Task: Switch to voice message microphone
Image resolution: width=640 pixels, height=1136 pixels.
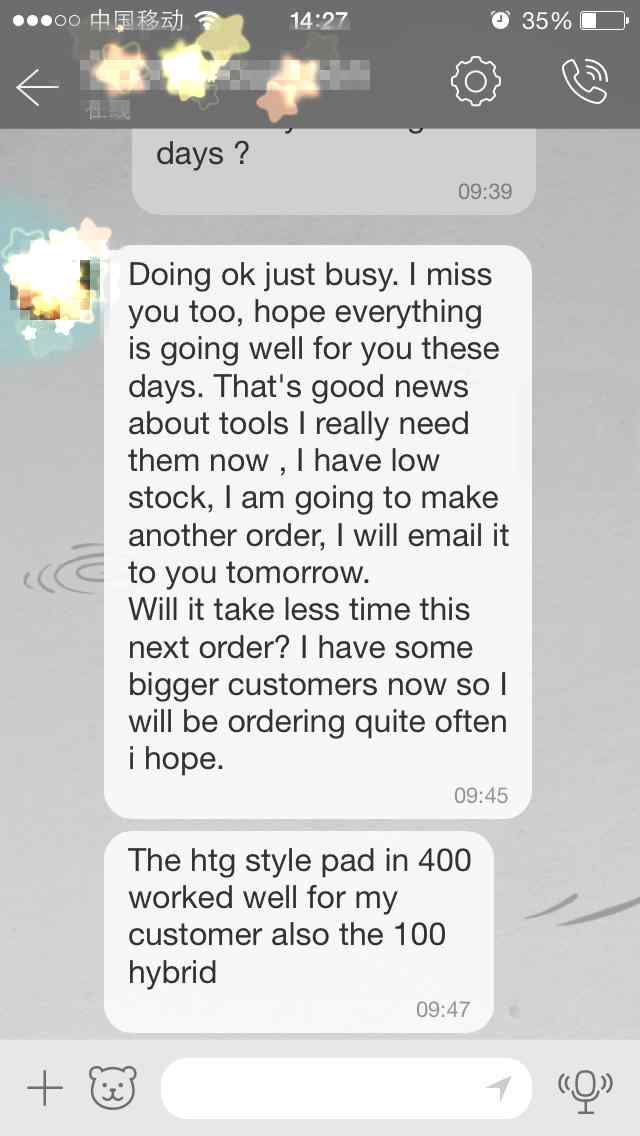Action: coord(585,1088)
